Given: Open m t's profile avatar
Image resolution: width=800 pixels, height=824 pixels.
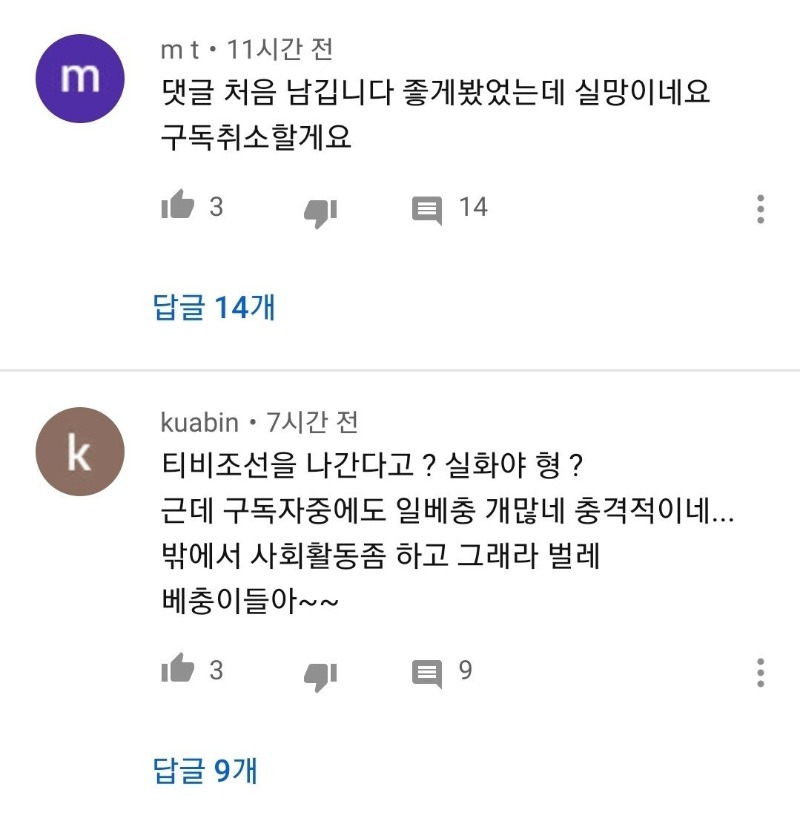Looking at the screenshot, I should (x=80, y=79).
